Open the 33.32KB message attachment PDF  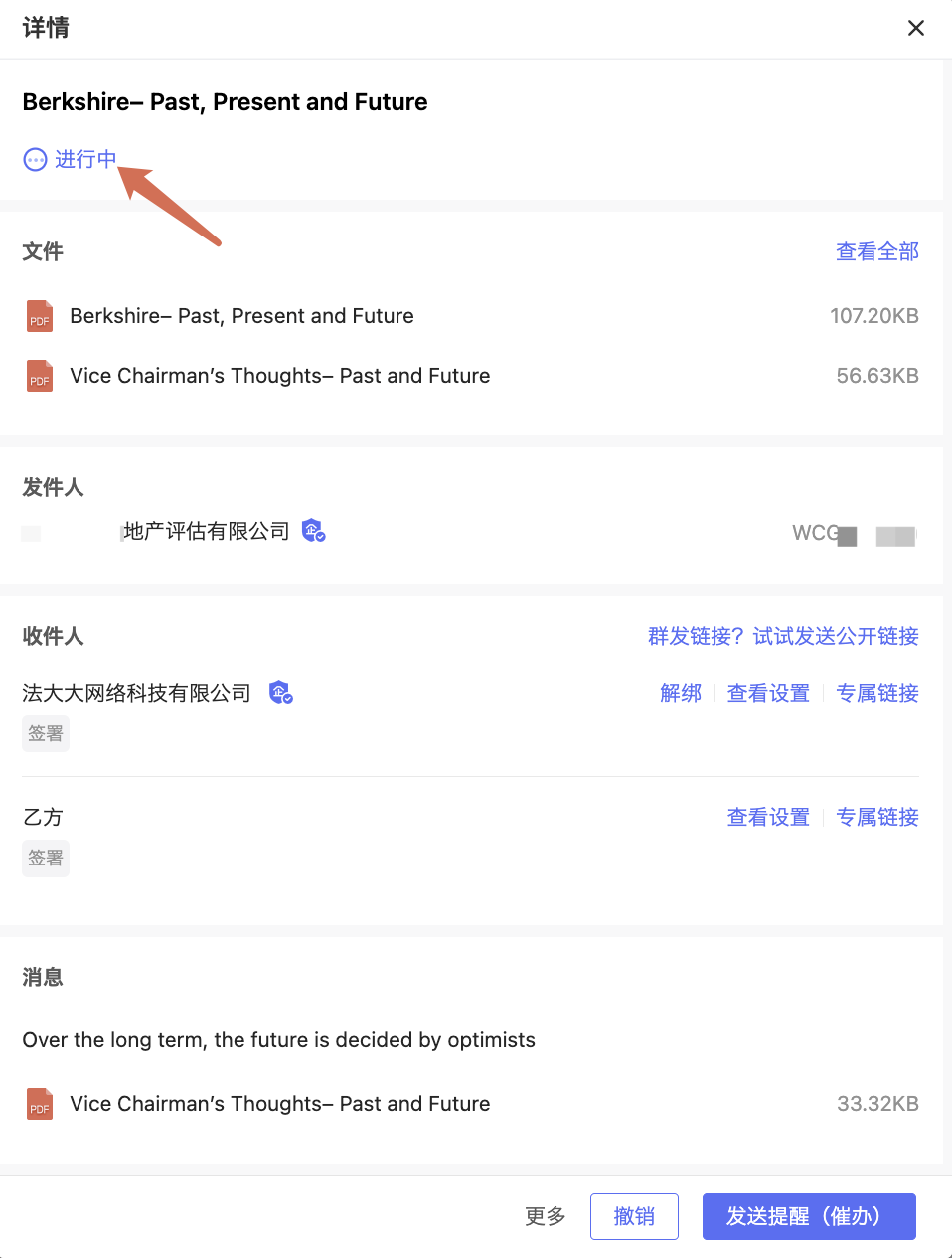[x=279, y=1104]
